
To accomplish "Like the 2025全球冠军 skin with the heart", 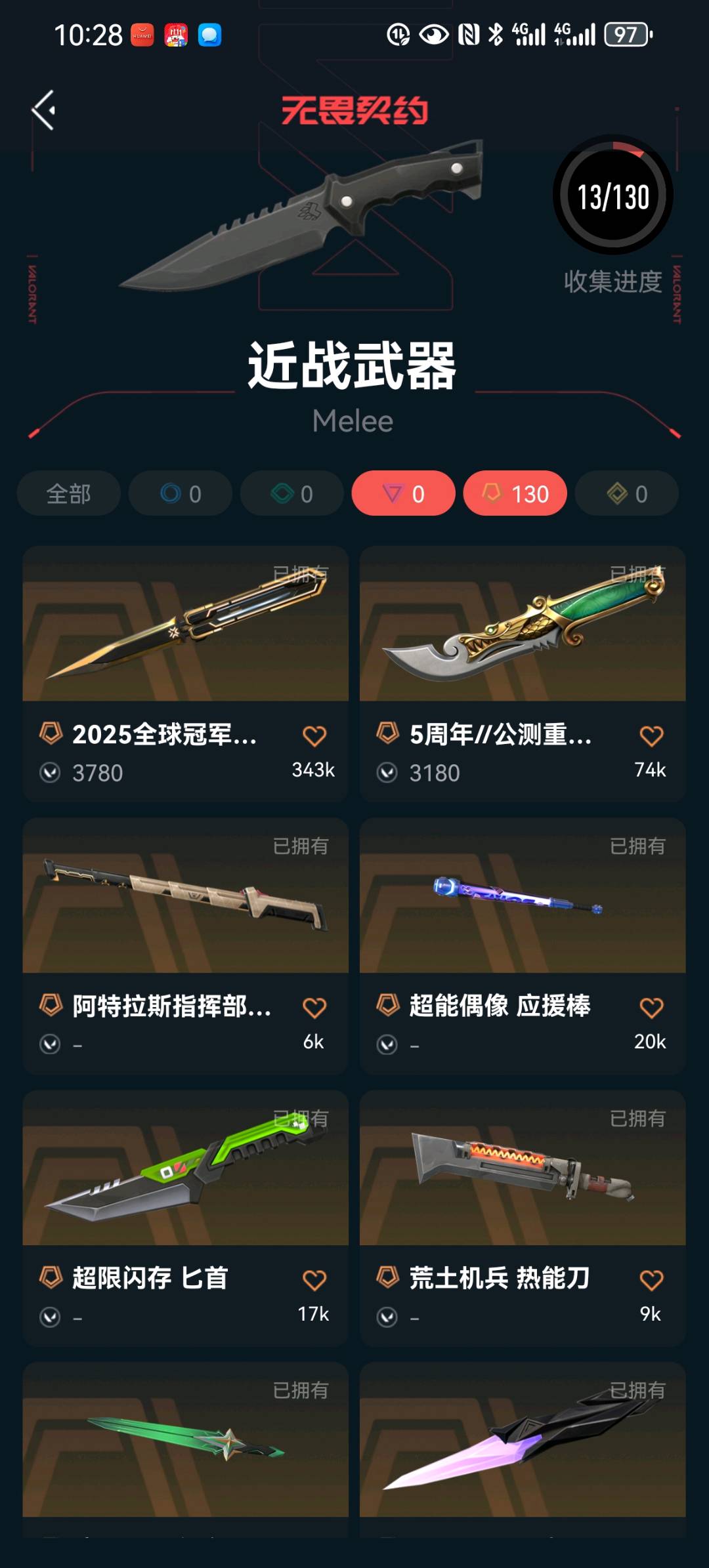I will [x=314, y=736].
